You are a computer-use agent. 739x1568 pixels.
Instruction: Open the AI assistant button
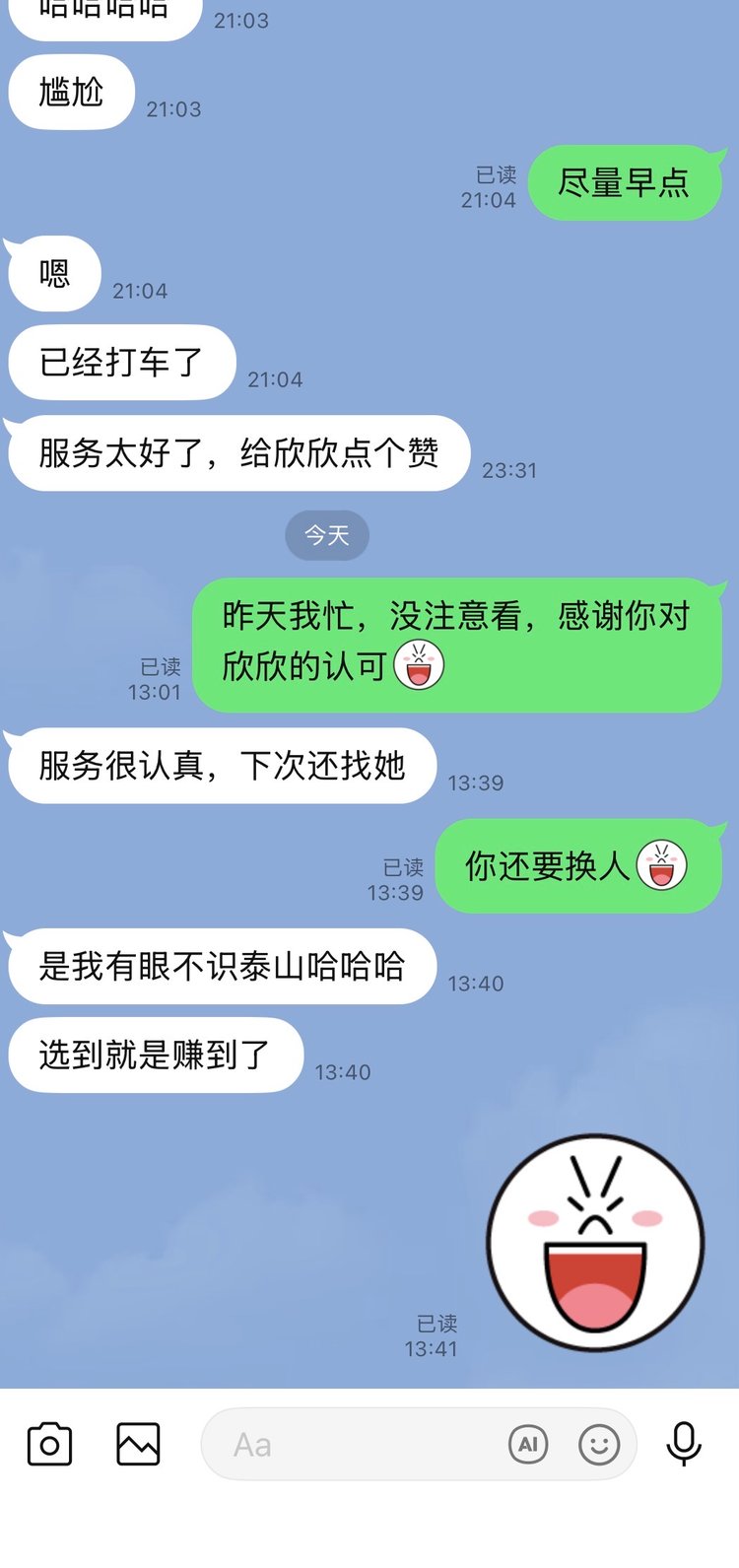click(528, 1445)
